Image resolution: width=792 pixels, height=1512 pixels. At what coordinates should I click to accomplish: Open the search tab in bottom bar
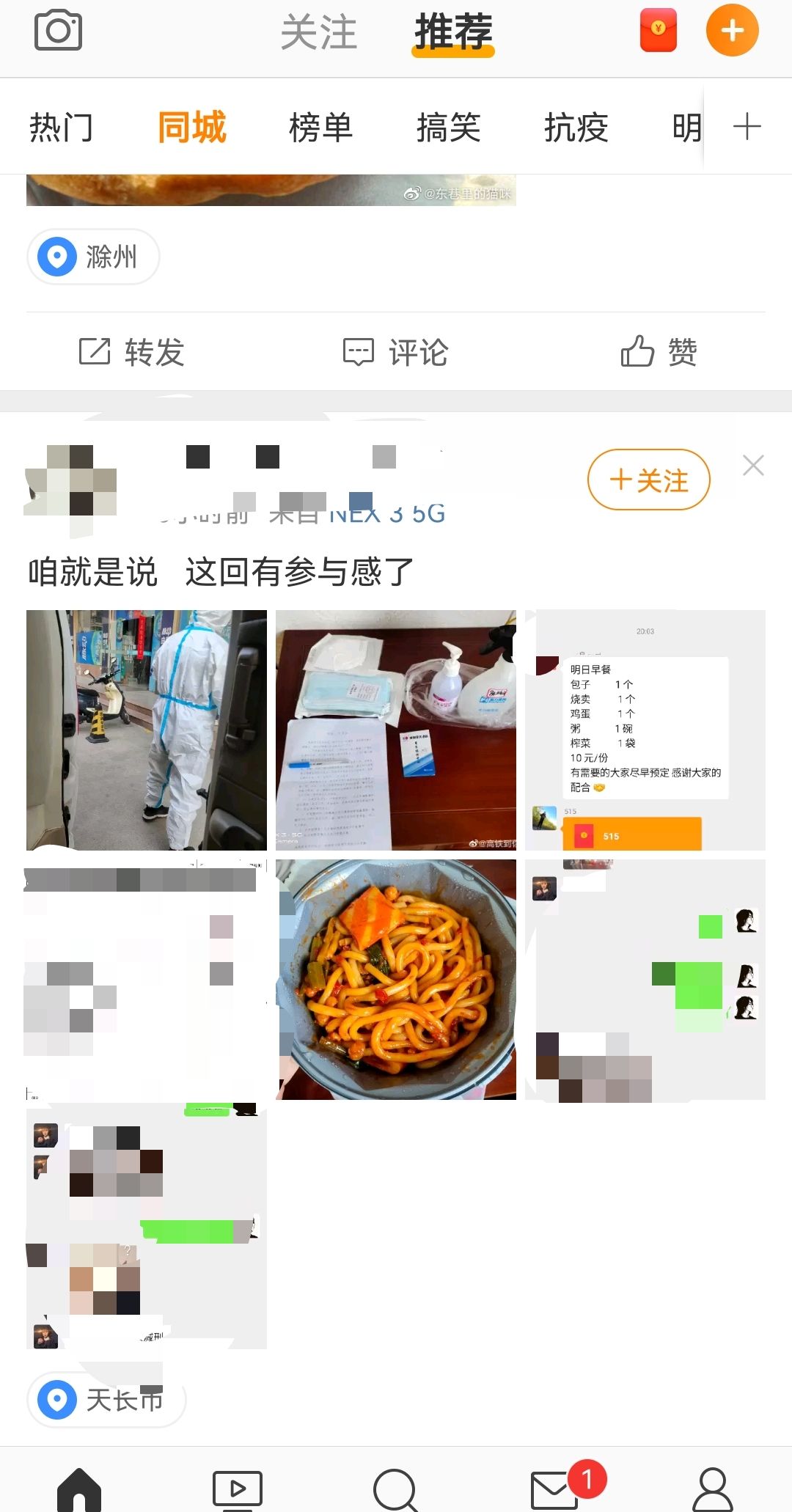point(396,1489)
